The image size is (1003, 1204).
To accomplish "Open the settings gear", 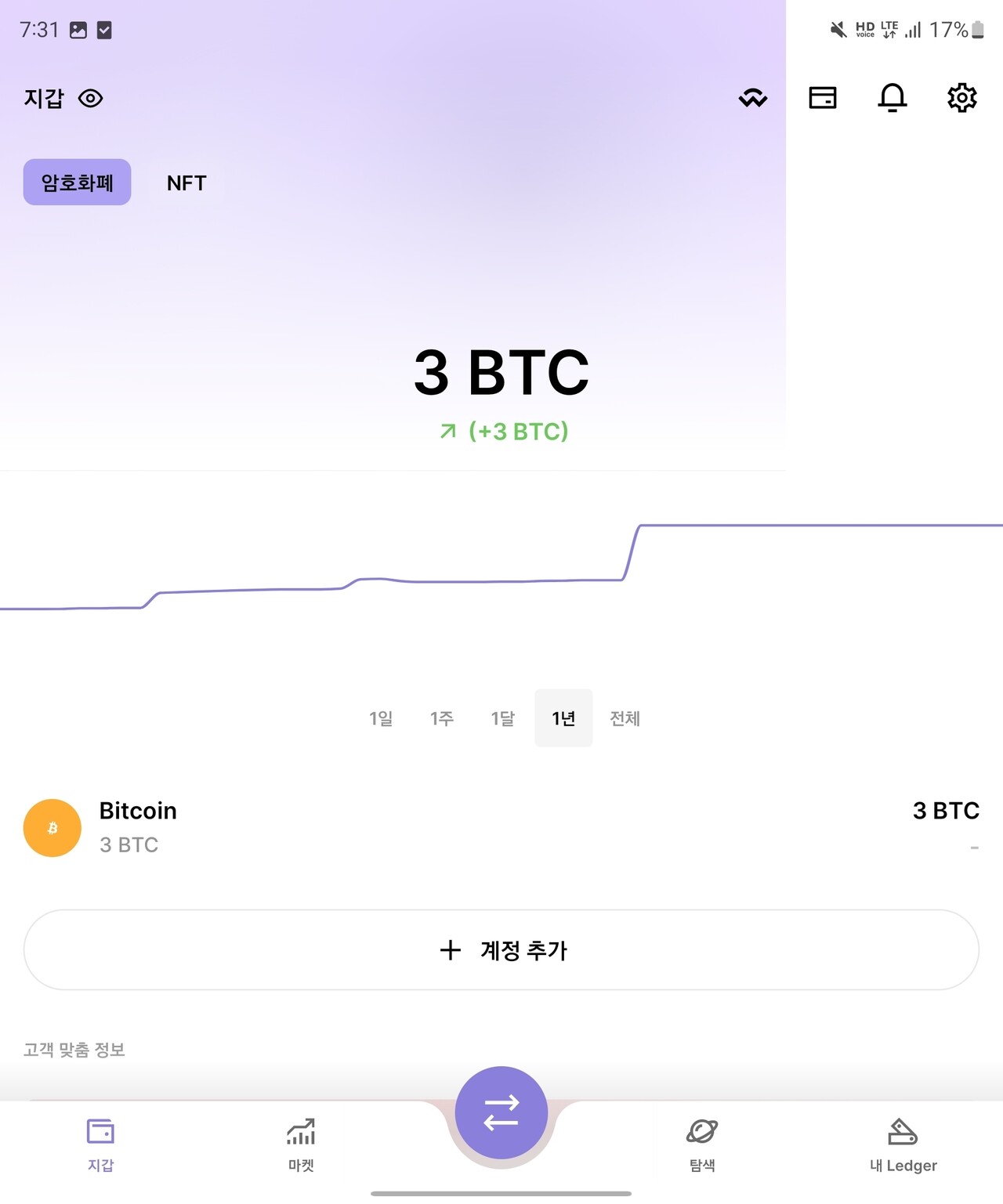I will tap(962, 97).
